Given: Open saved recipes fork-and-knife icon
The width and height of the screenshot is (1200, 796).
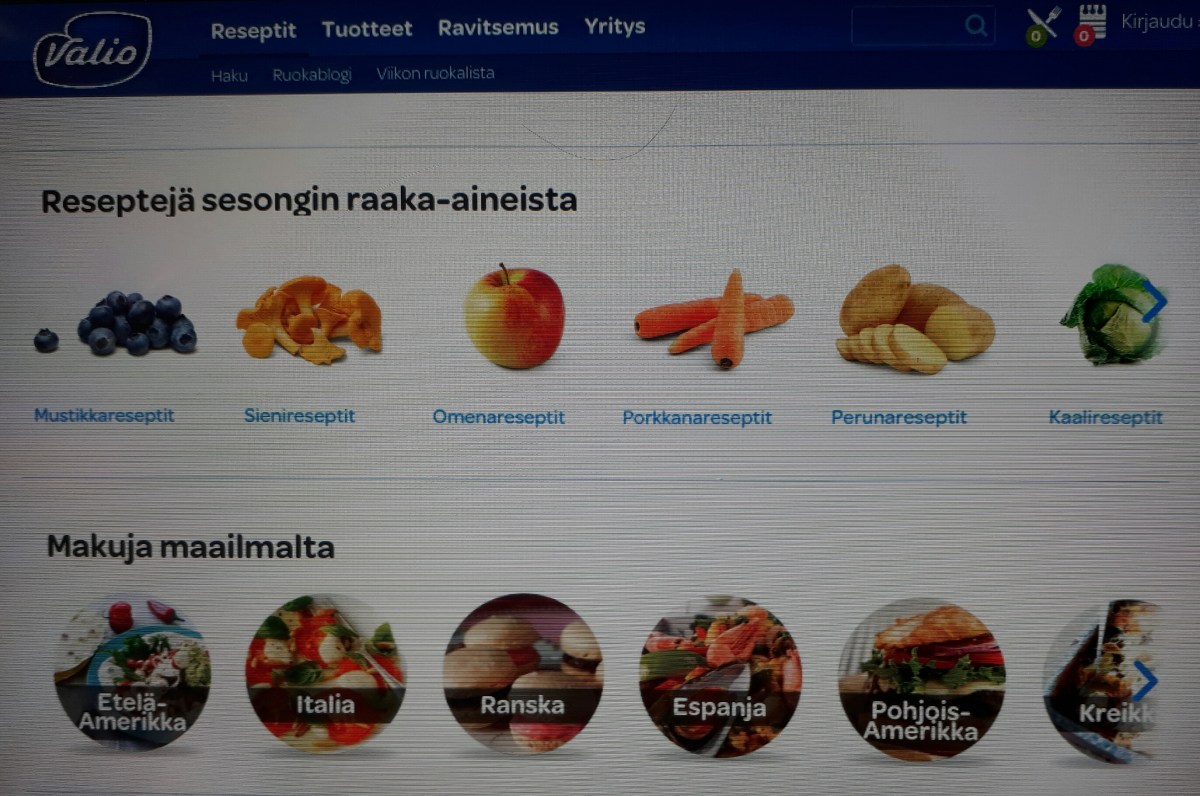Looking at the screenshot, I should tap(1042, 24).
